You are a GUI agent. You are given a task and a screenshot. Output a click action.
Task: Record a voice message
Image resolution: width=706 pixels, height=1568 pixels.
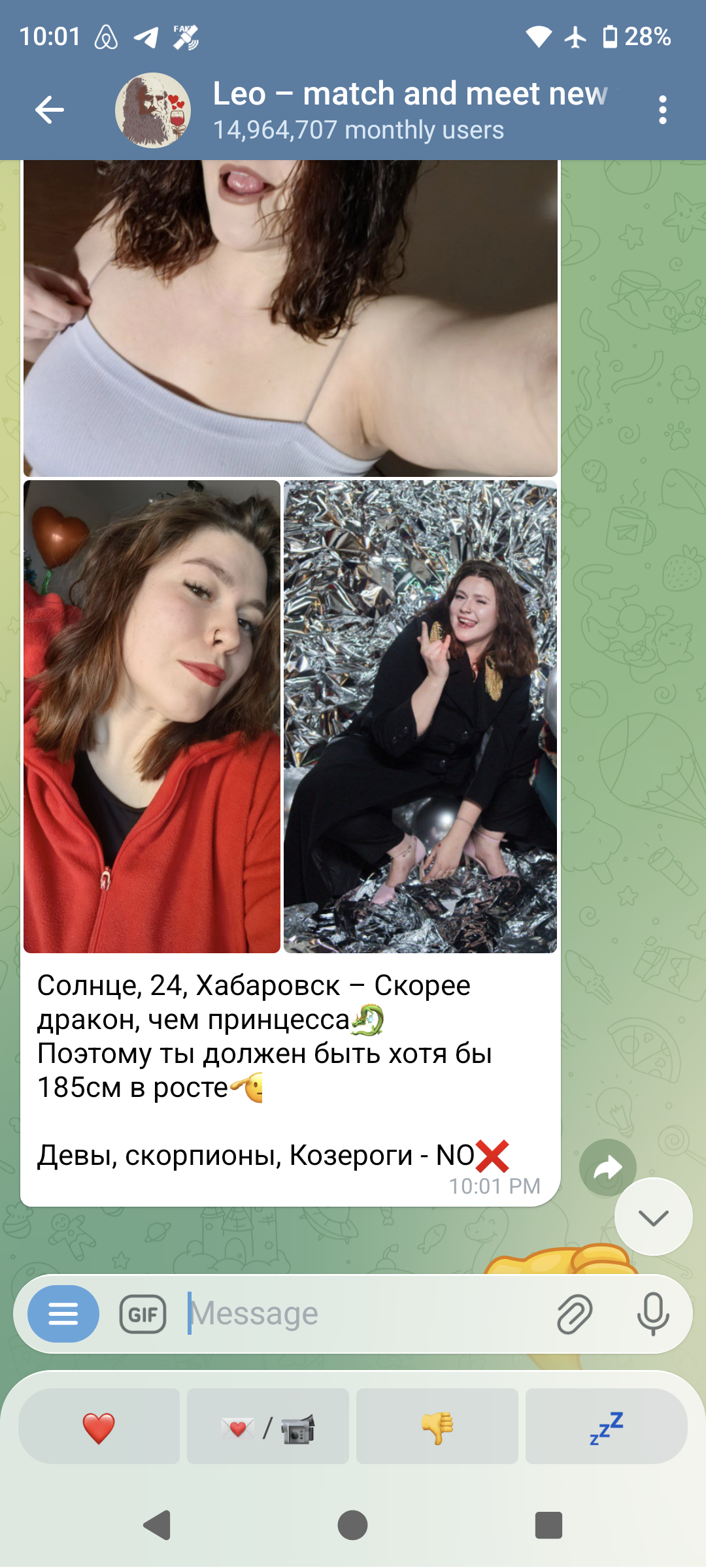click(x=653, y=1314)
